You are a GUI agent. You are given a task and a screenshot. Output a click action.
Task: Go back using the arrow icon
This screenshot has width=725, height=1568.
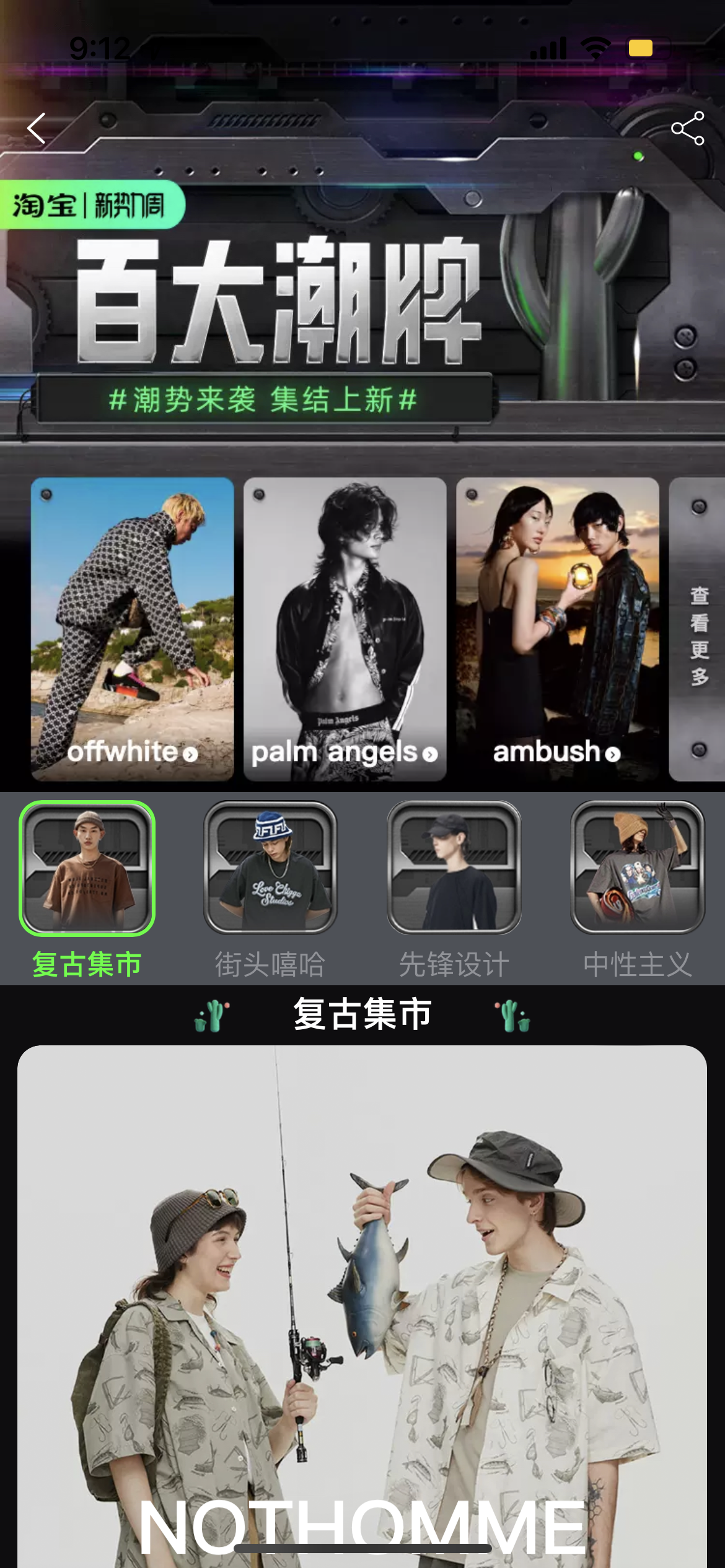[x=37, y=129]
